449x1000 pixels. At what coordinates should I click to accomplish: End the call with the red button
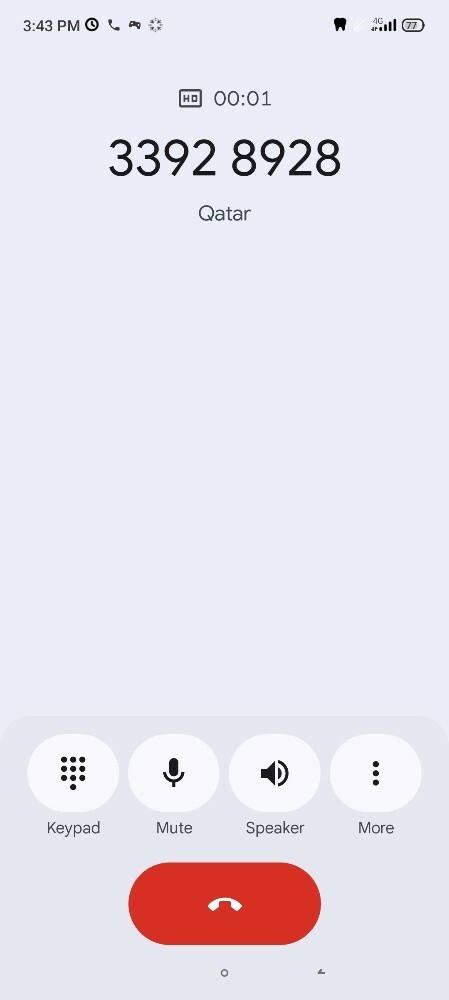coord(224,904)
